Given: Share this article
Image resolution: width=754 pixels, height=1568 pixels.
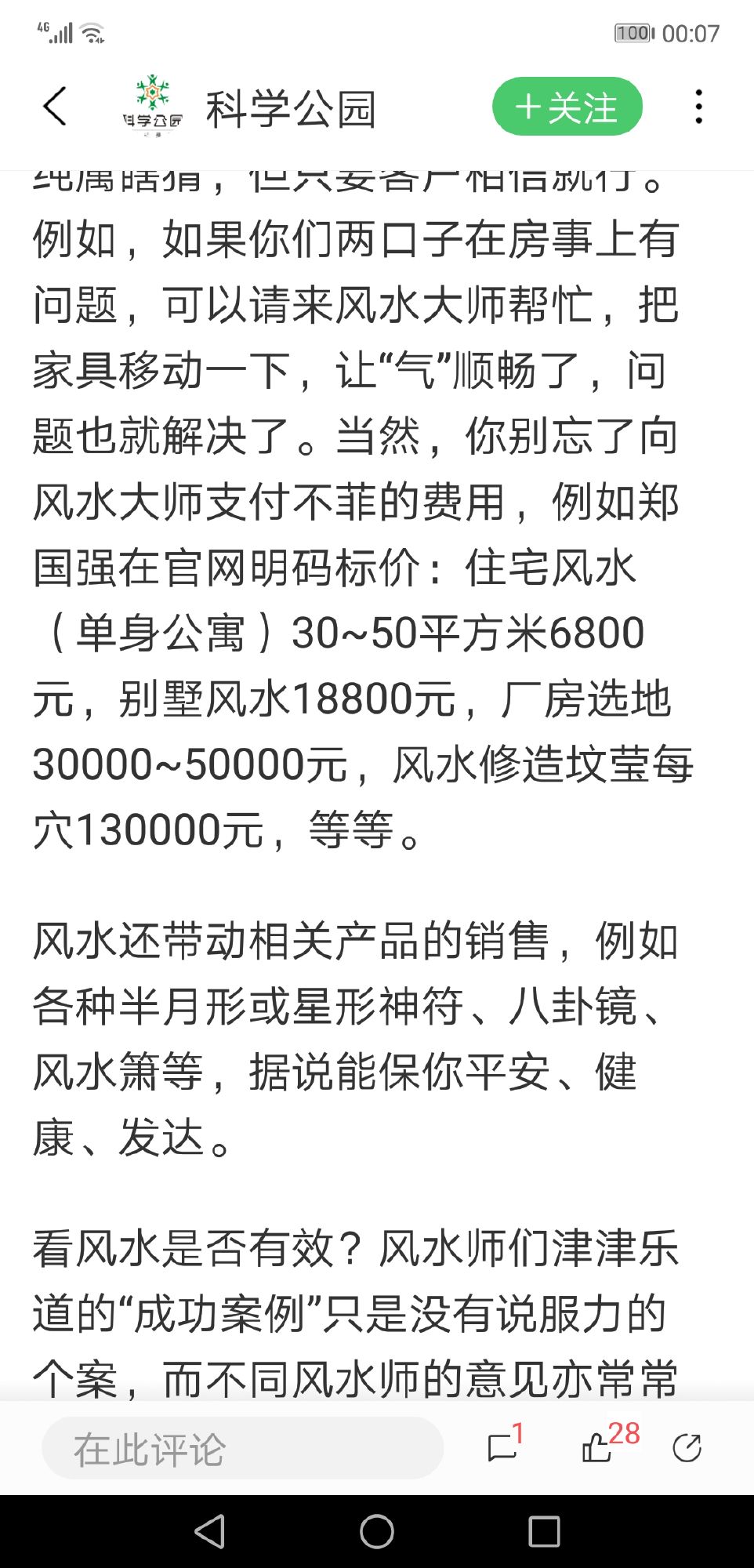Looking at the screenshot, I should coord(687,1447).
